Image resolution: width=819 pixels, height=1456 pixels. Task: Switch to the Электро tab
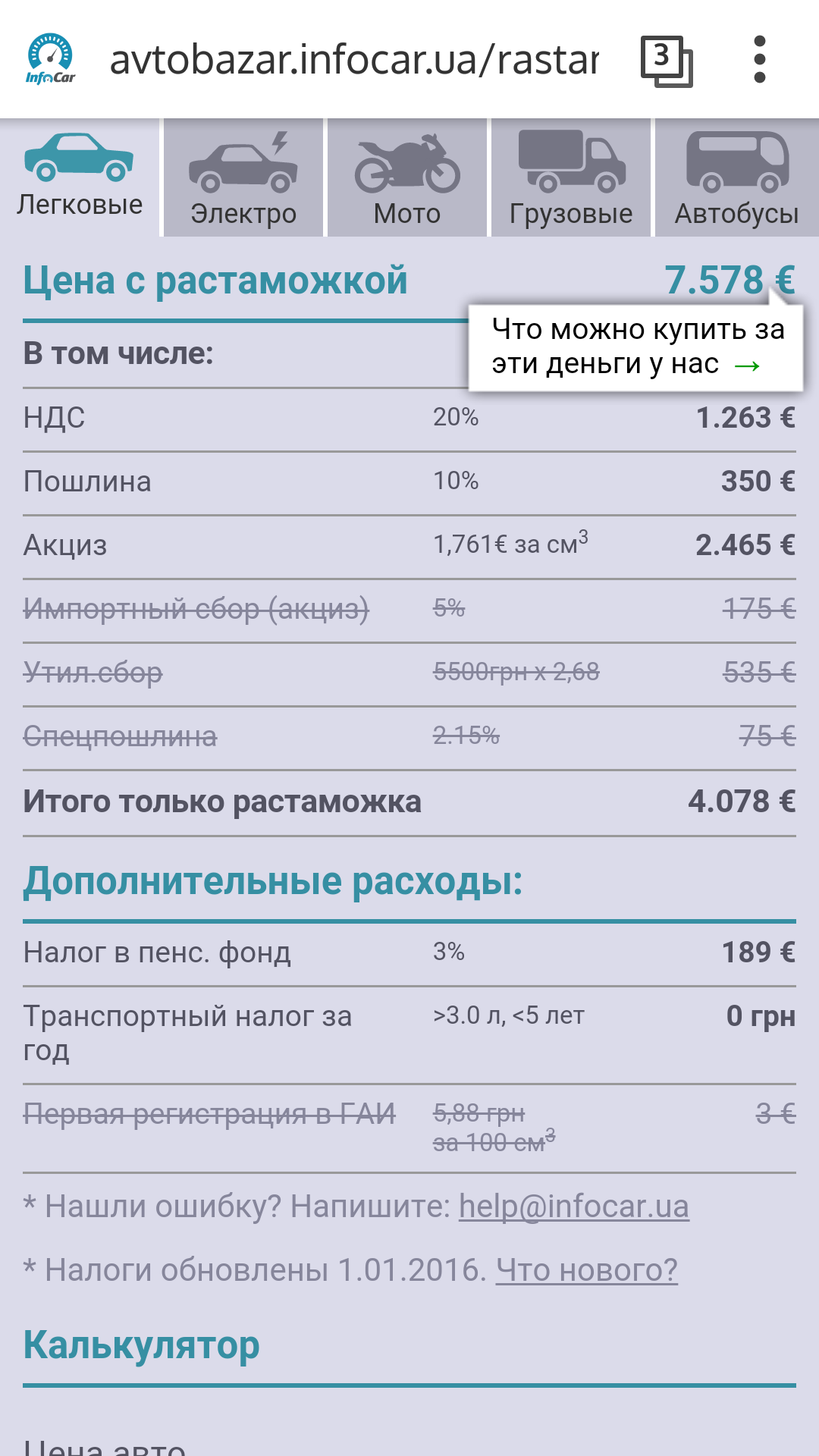click(x=243, y=179)
